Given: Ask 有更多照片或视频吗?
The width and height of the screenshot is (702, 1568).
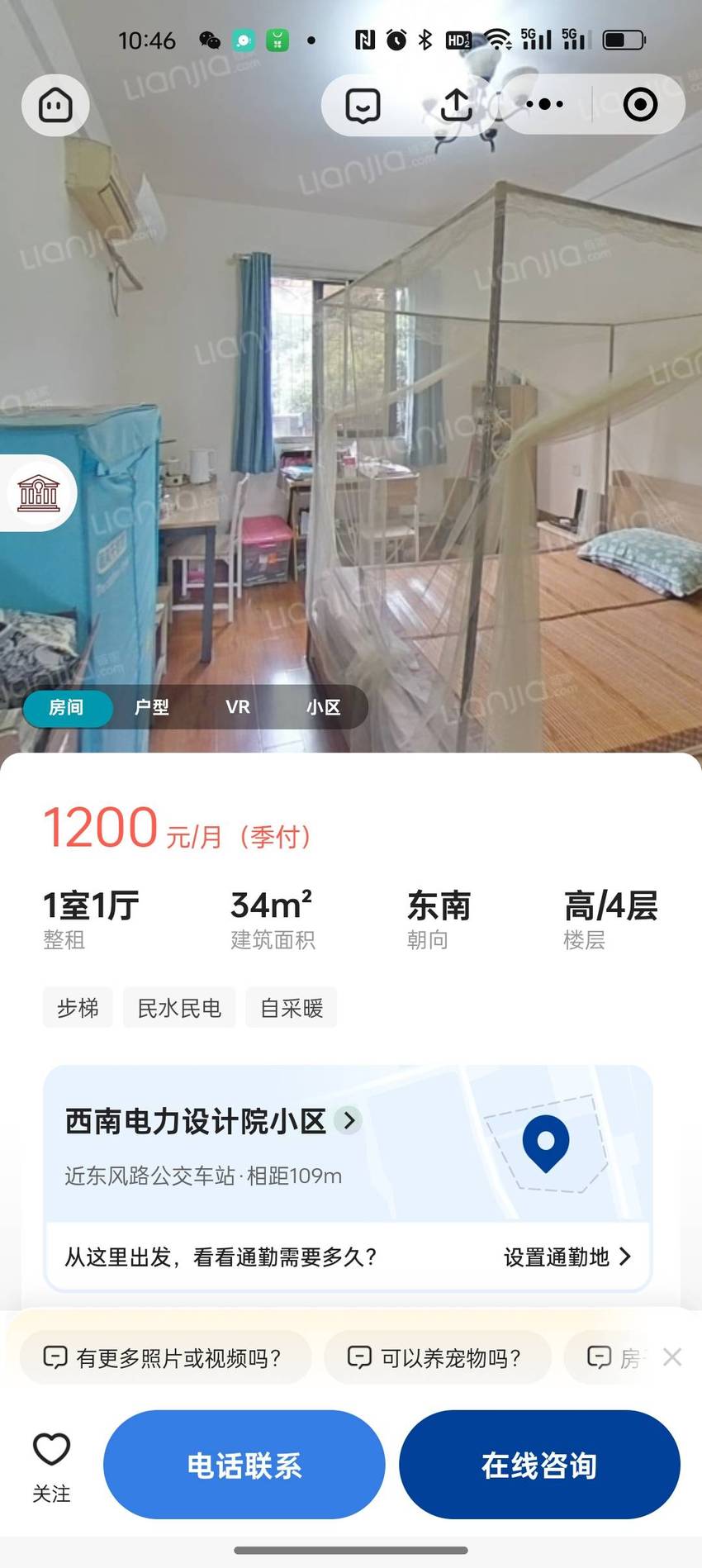Looking at the screenshot, I should [166, 1357].
